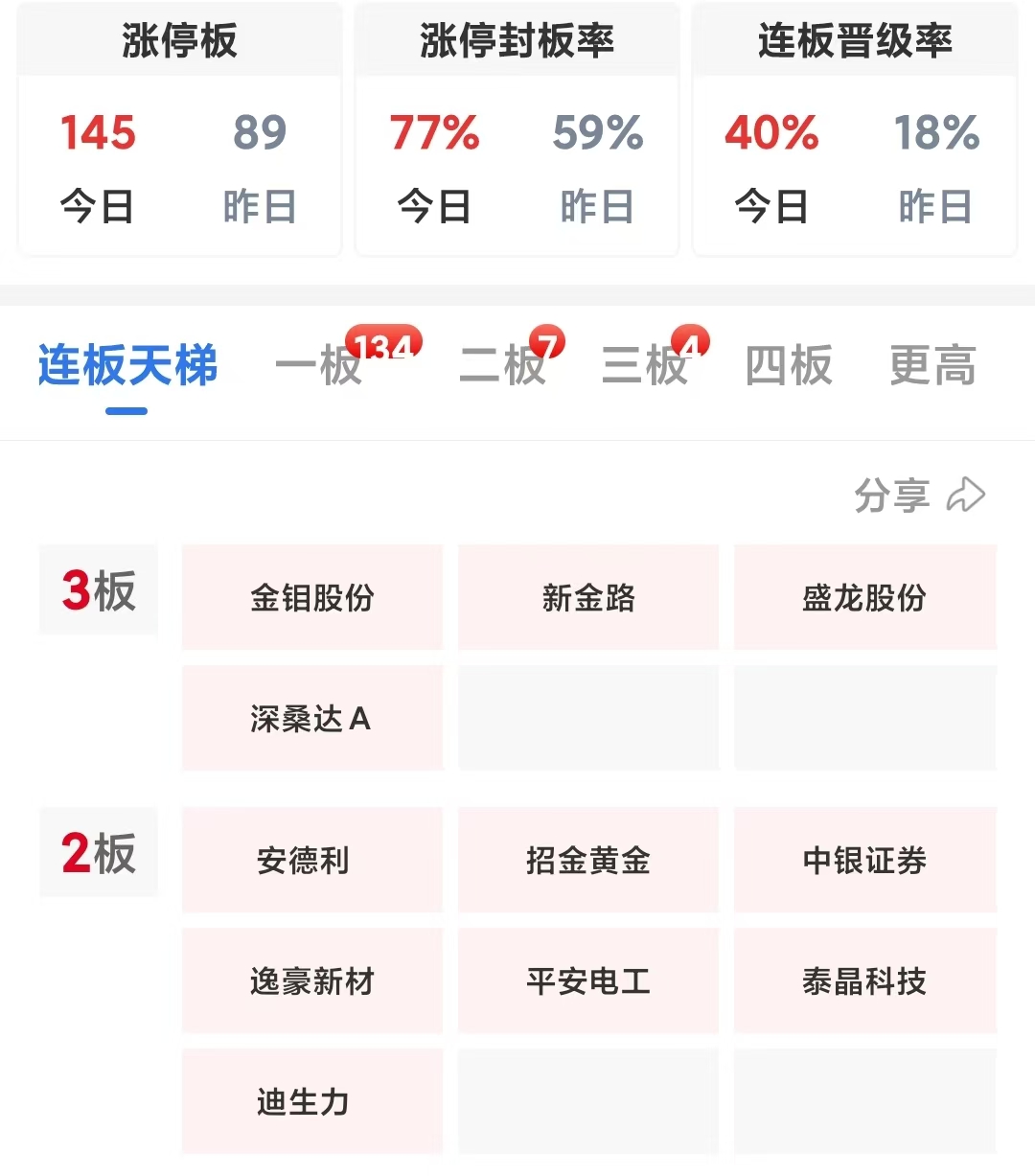The height and width of the screenshot is (1176, 1035).
Task: Switch to the 一板 tab
Action: 319,366
